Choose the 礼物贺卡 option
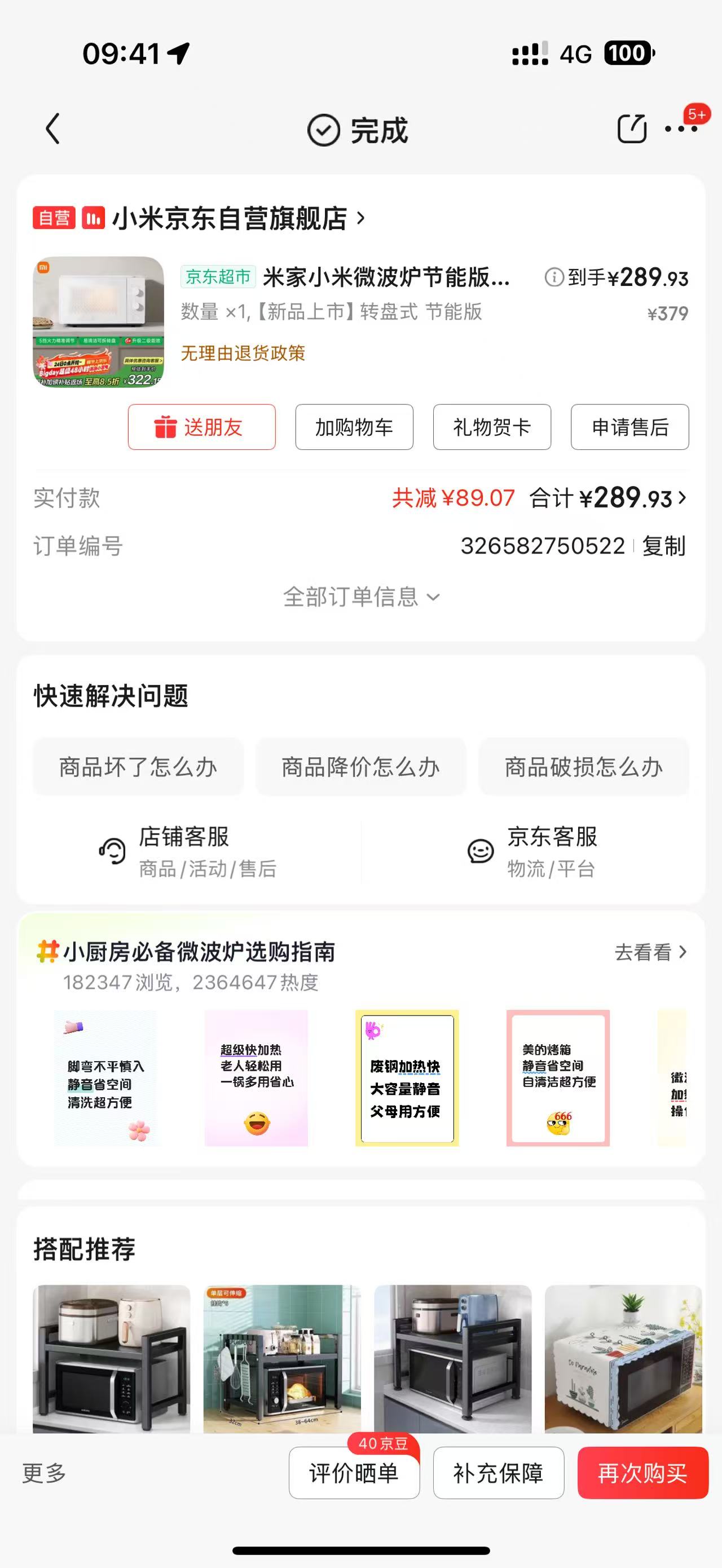Screen dimensions: 722x1568 point(492,427)
